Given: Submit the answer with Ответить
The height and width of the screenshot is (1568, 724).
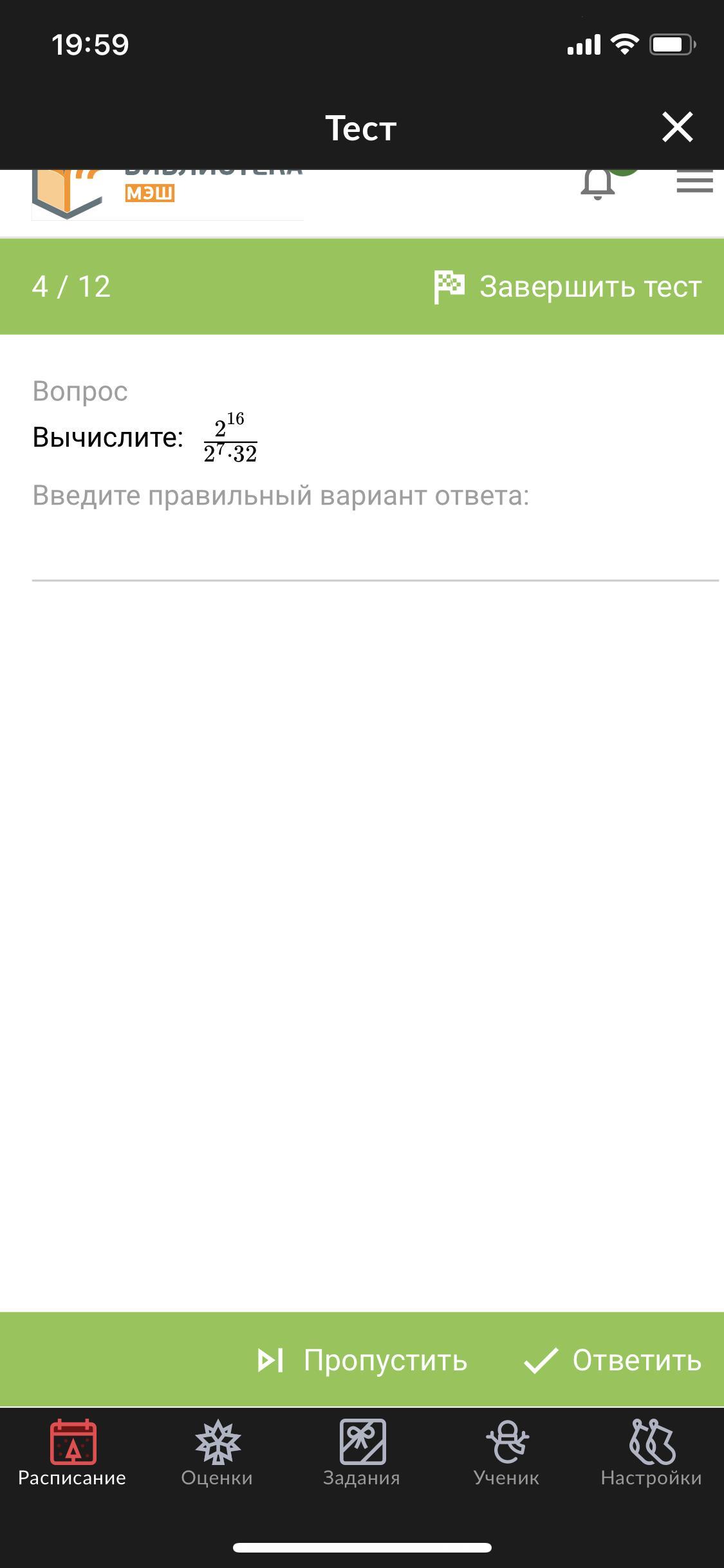Looking at the screenshot, I should pyautogui.click(x=613, y=1360).
